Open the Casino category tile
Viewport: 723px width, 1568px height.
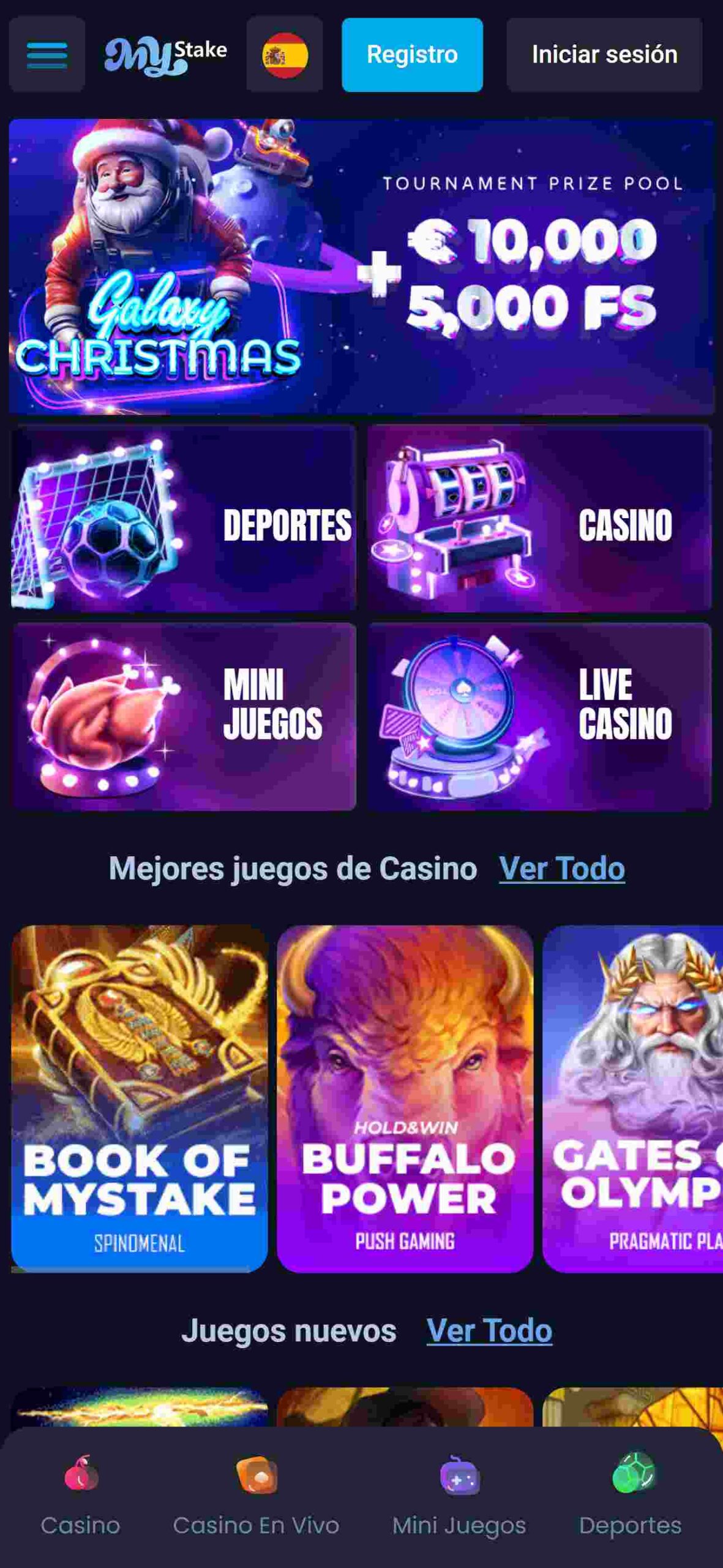539,518
